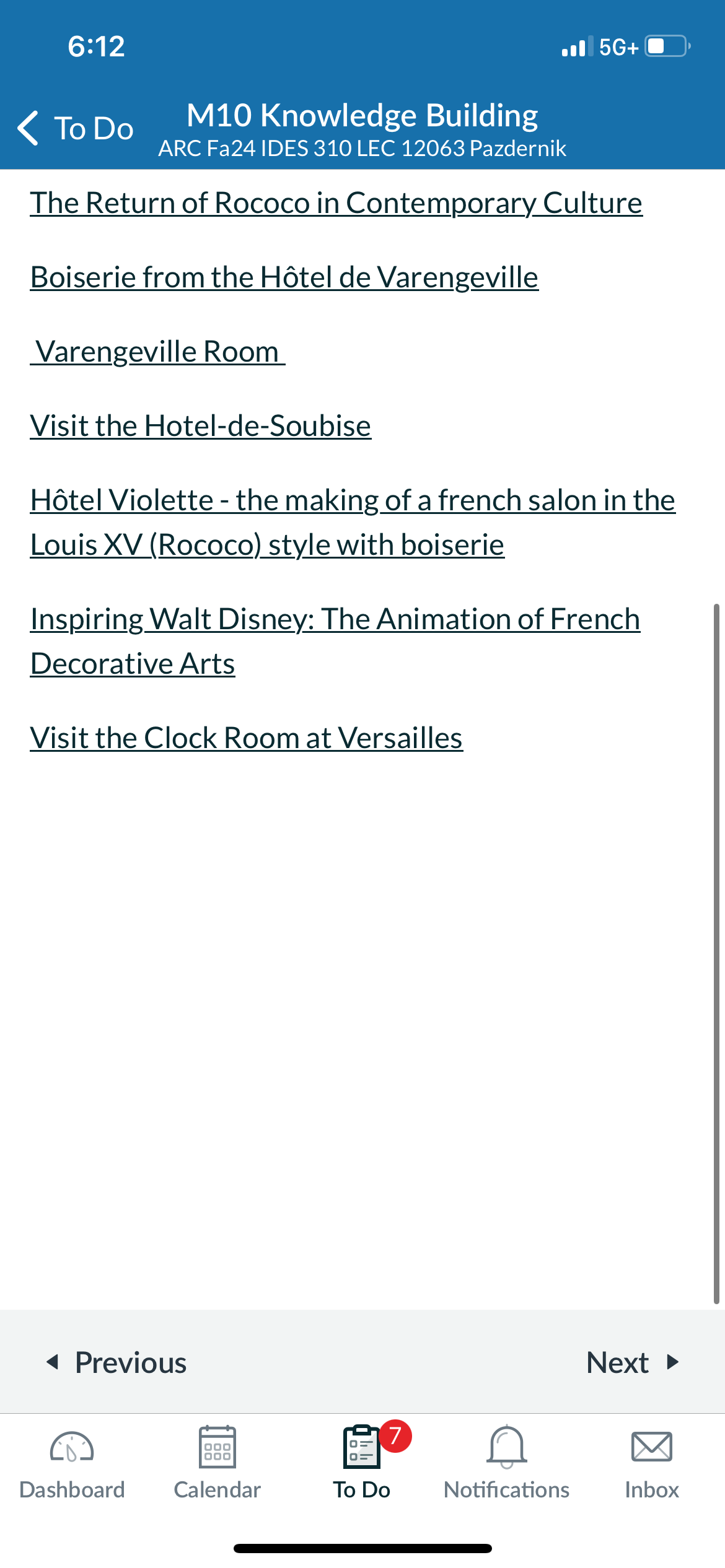Open the Hôtel Violette french salon link

tap(353, 522)
